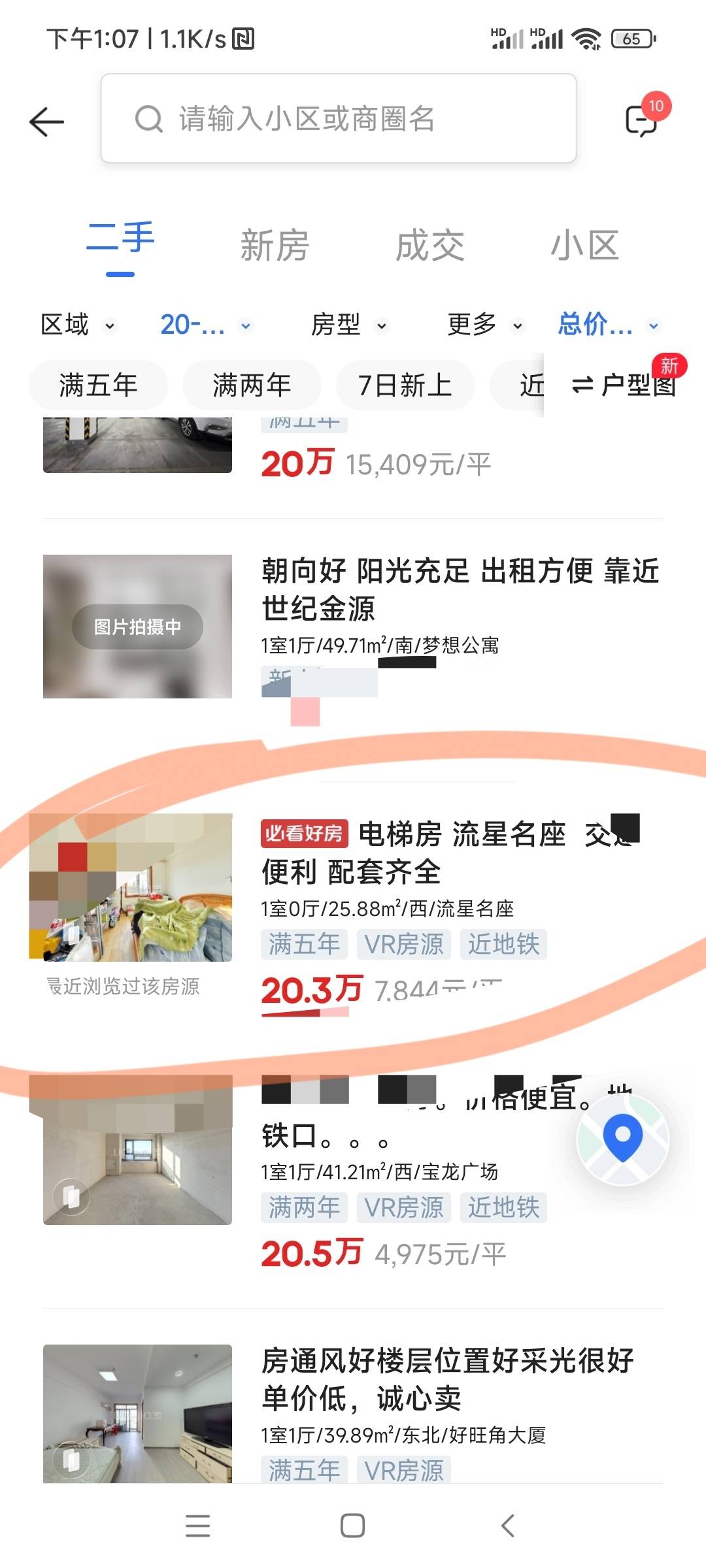Select the 满五年 filter chip
706x1568 pixels.
[x=98, y=385]
